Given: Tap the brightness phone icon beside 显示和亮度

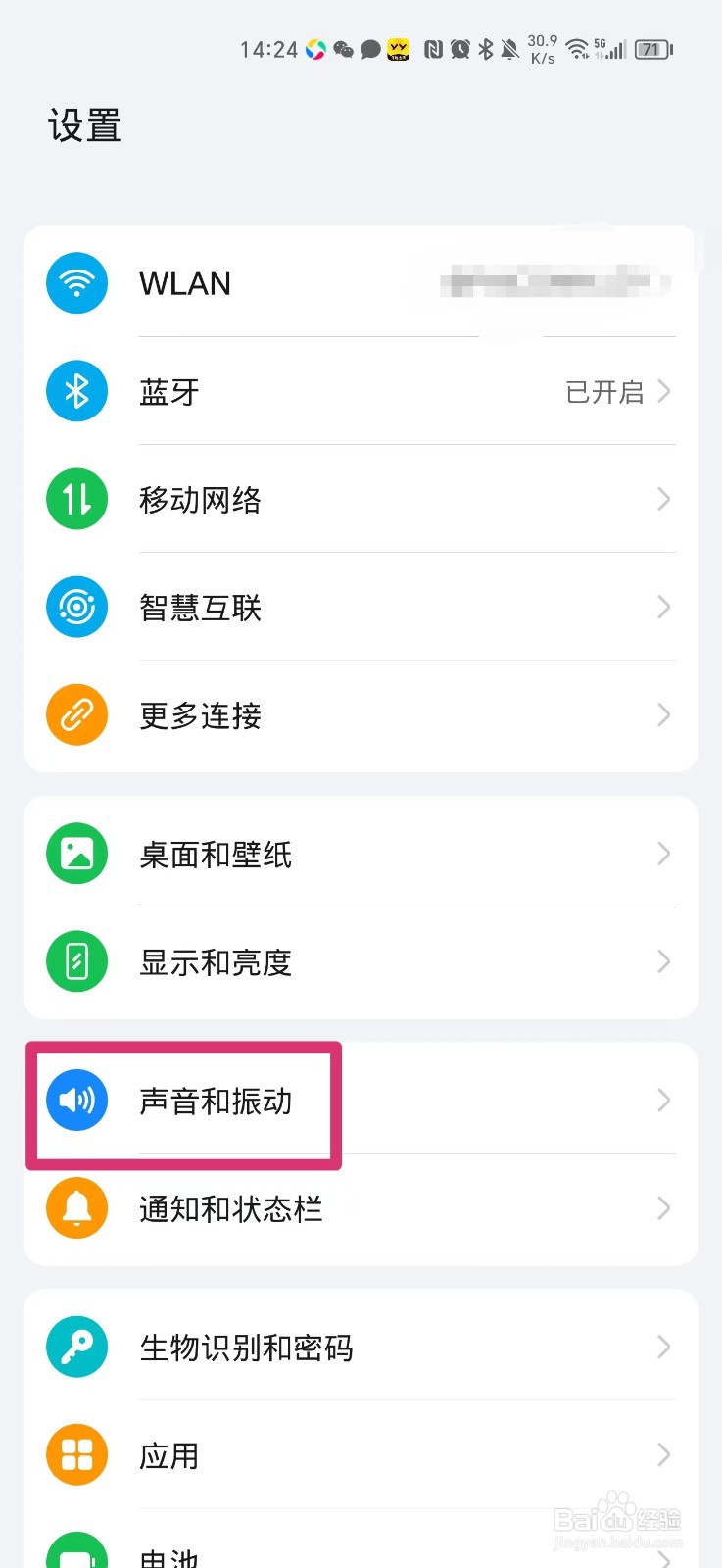Looking at the screenshot, I should click(76, 961).
